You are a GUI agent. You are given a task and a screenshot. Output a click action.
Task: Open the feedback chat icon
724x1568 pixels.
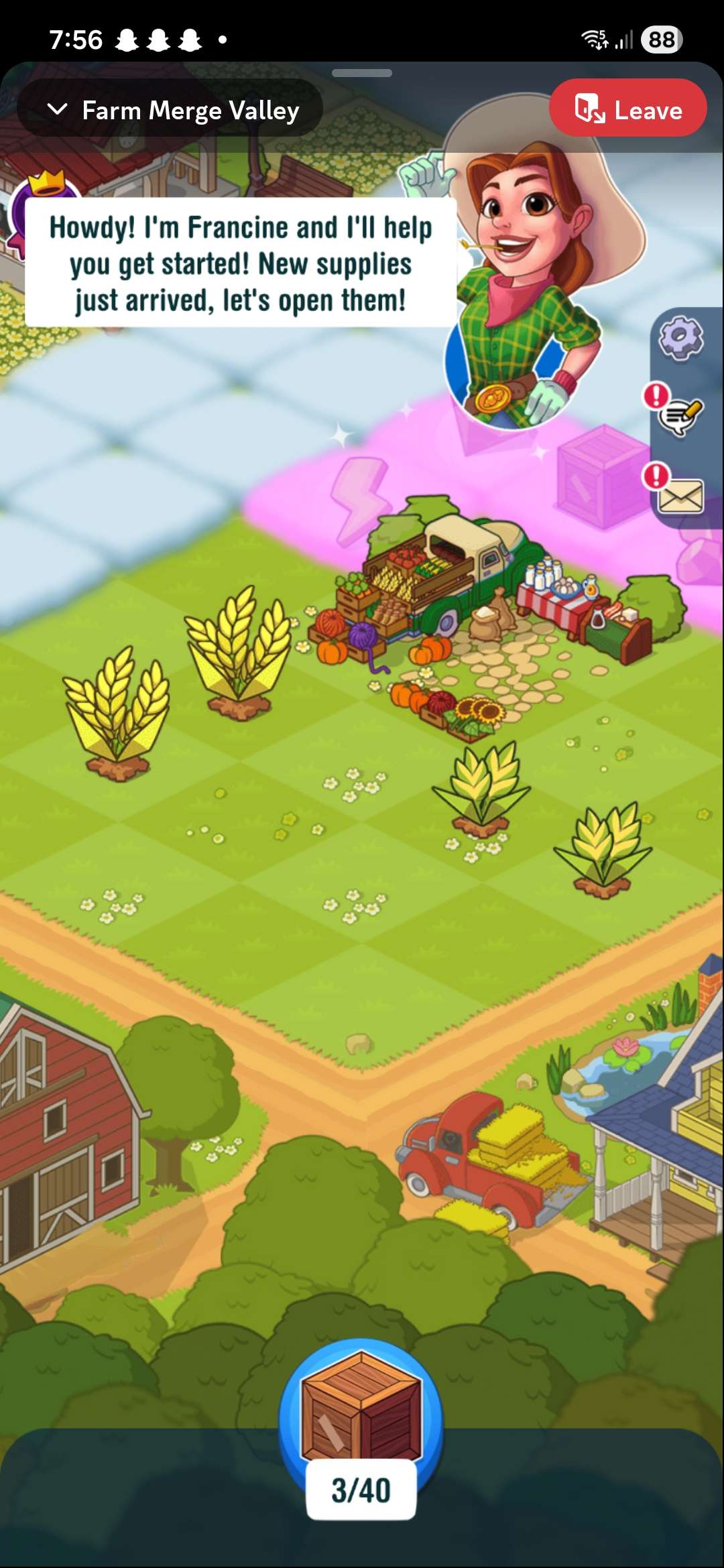(x=680, y=415)
